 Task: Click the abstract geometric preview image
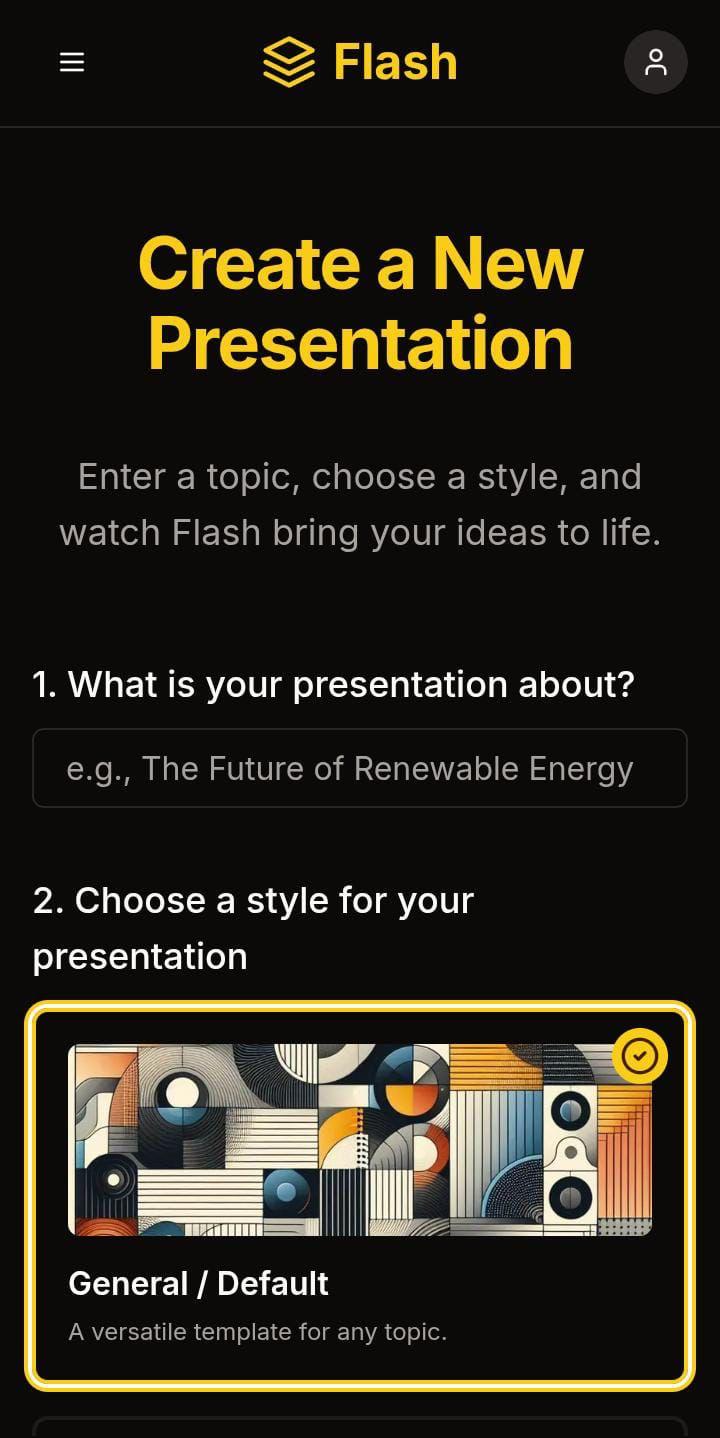pos(360,1138)
